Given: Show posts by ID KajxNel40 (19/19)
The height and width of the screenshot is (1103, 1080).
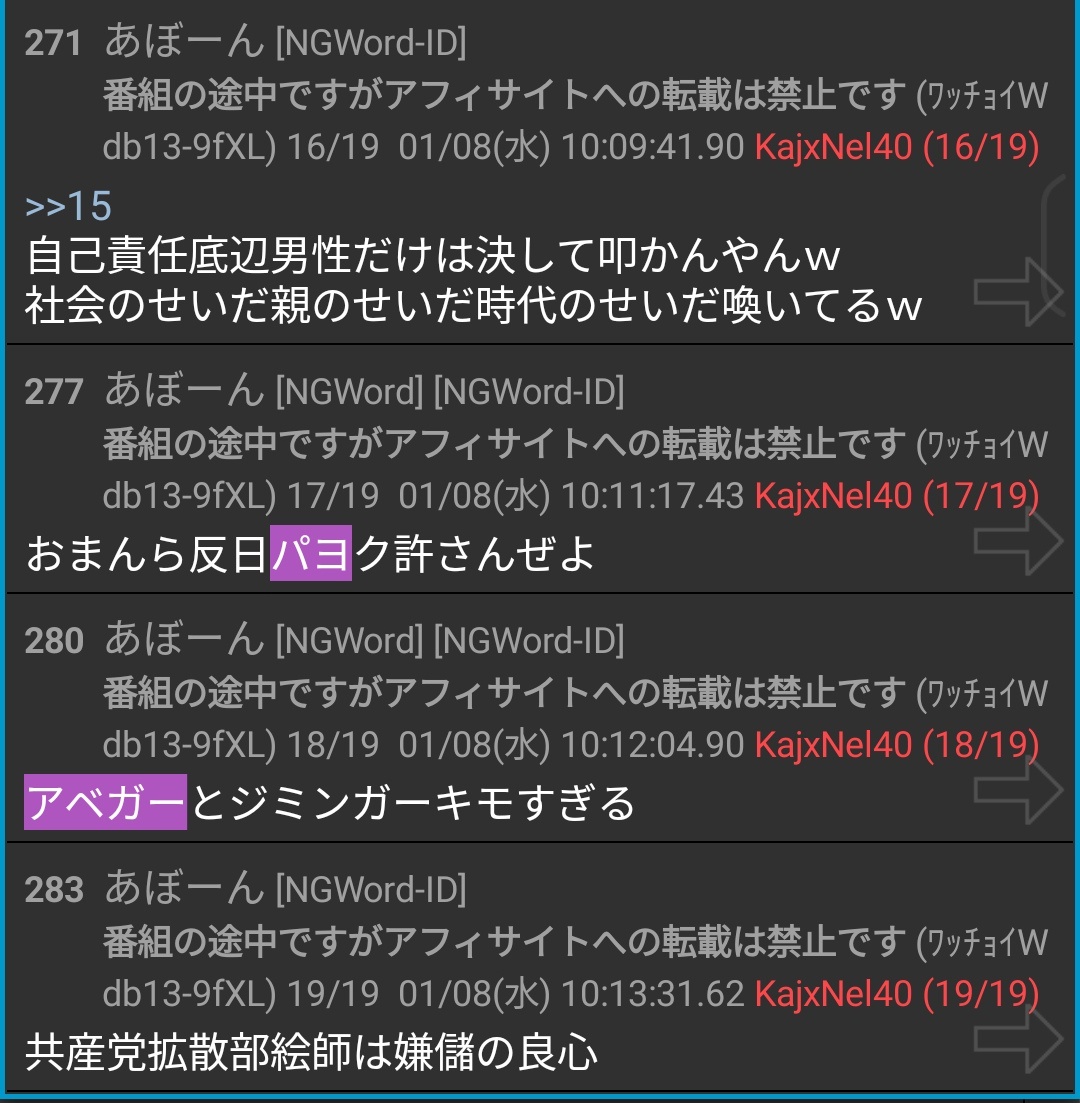Looking at the screenshot, I should [x=896, y=993].
